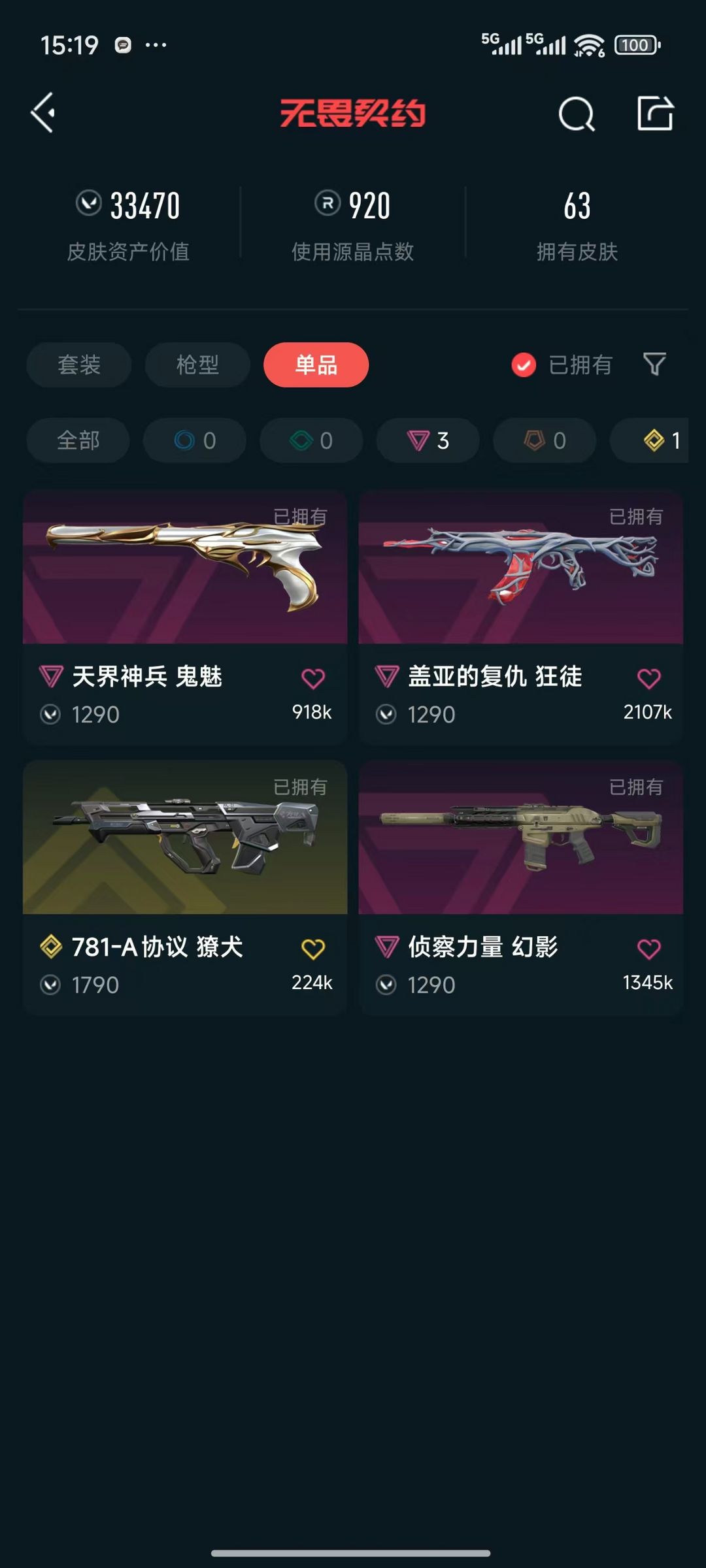The image size is (706, 1568).
Task: Share this skin collection page
Action: click(655, 114)
